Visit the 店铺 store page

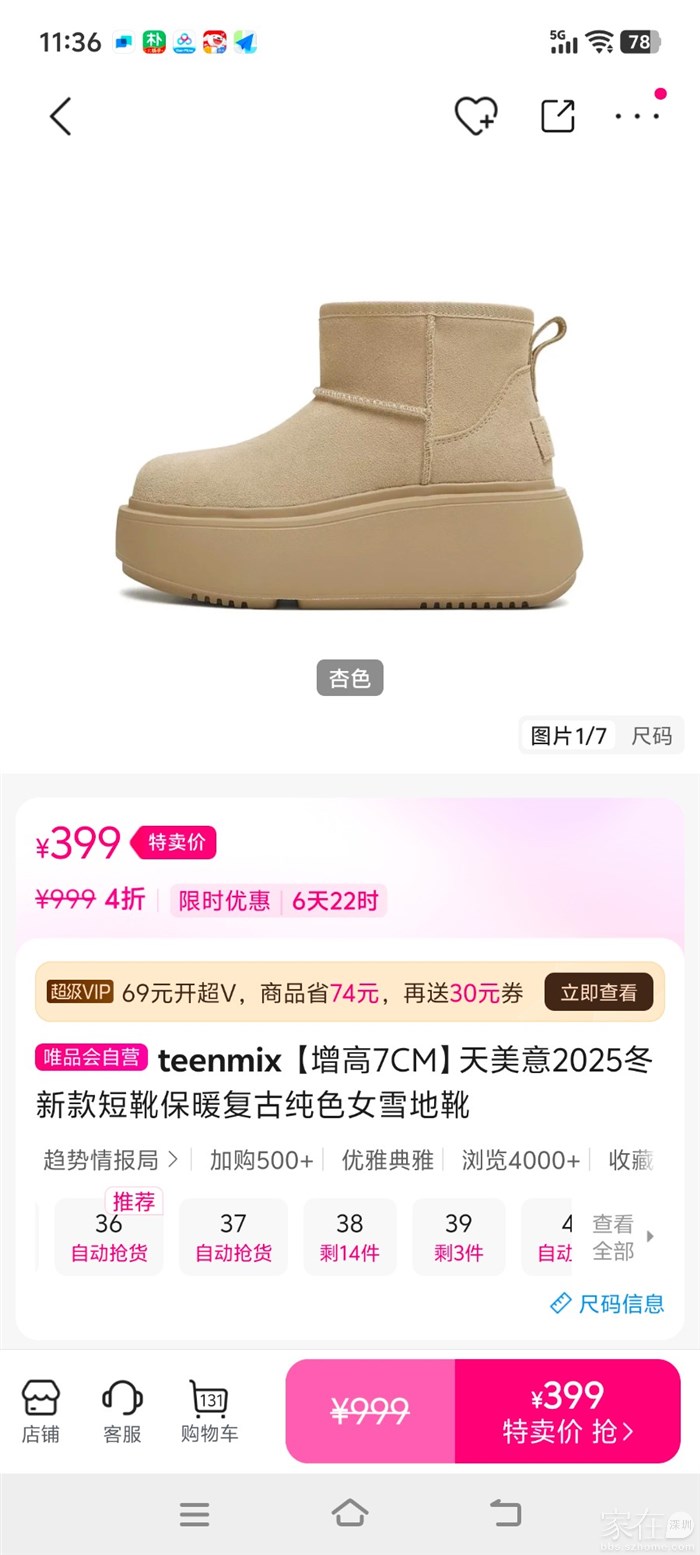coord(41,1411)
